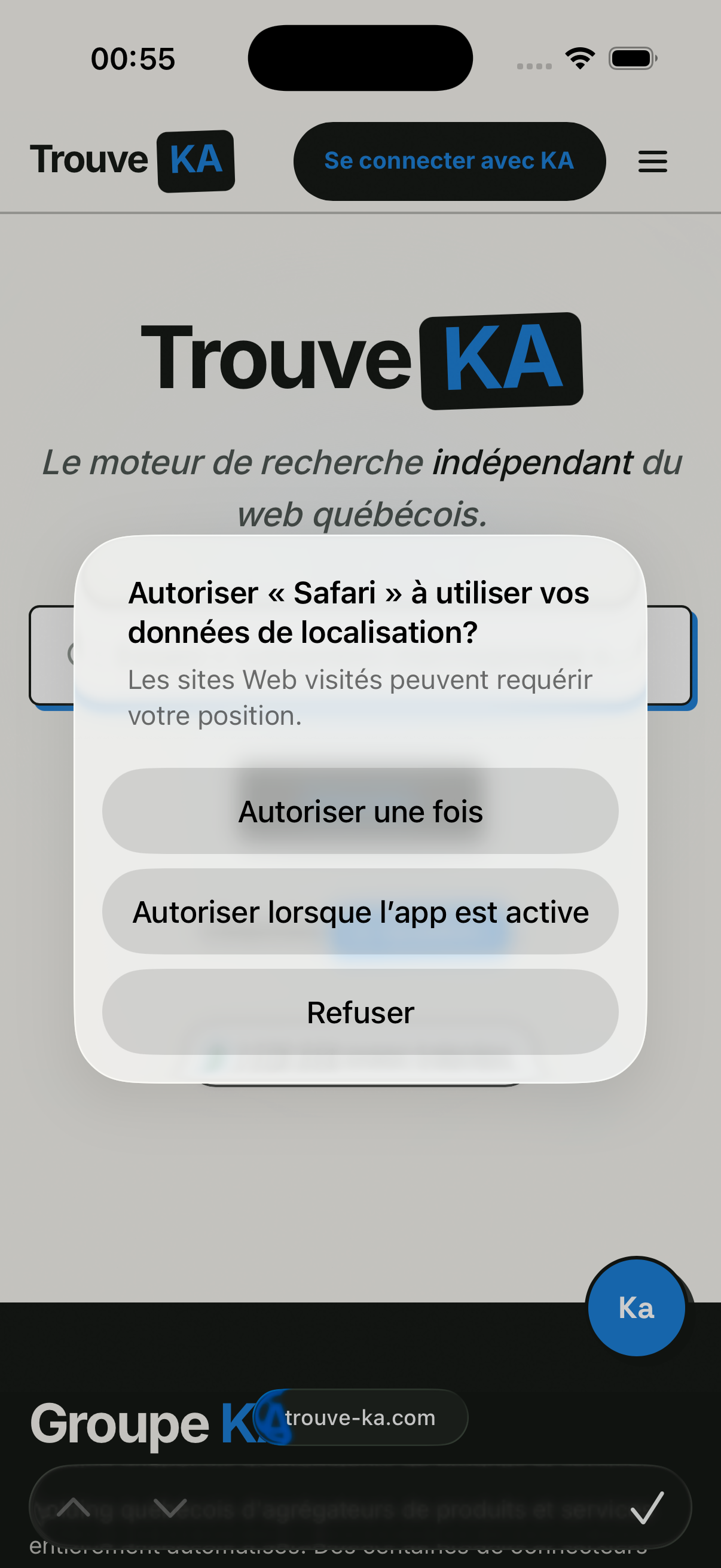The image size is (721, 1568).
Task: Choose Autoriser lorsque l'app est active
Action: point(360,911)
